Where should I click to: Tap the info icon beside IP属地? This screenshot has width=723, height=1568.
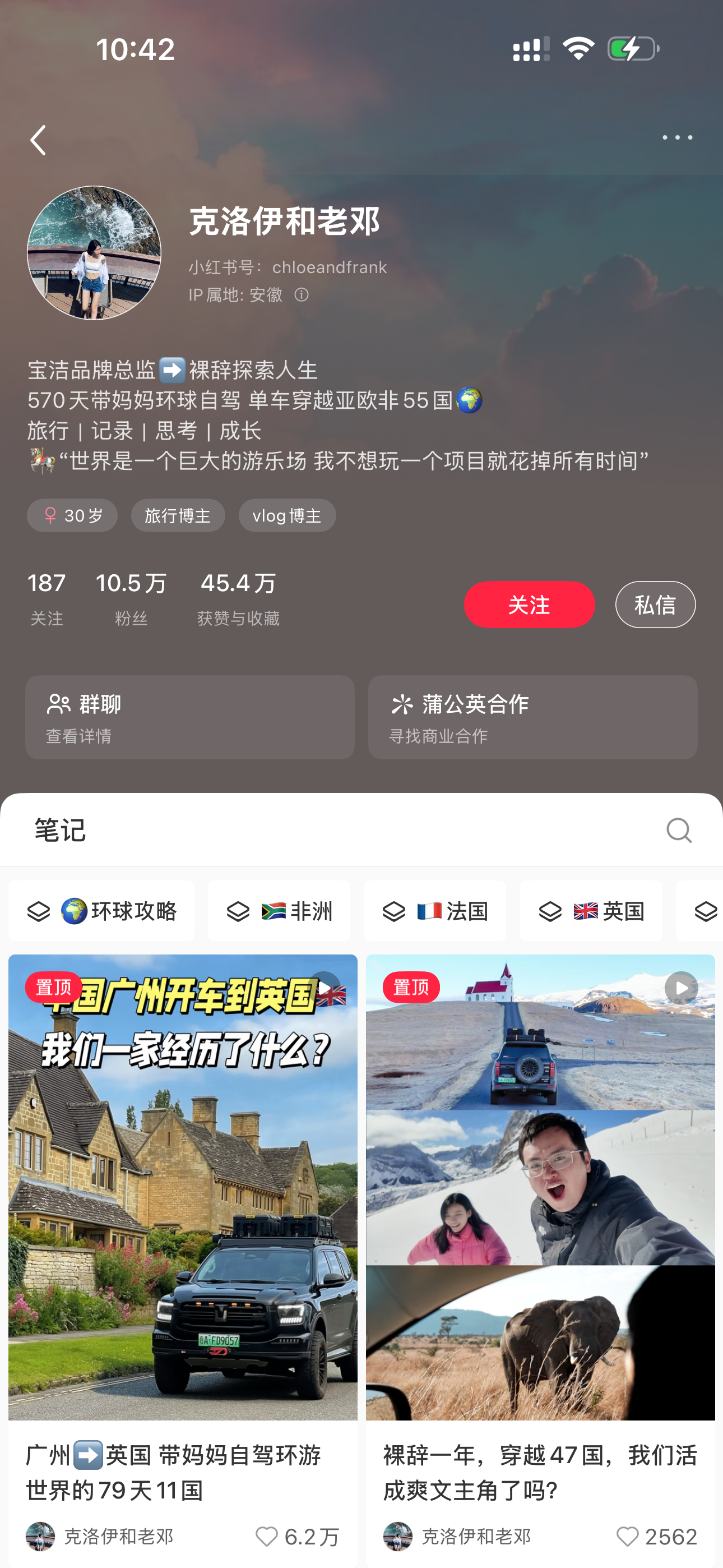(x=302, y=295)
